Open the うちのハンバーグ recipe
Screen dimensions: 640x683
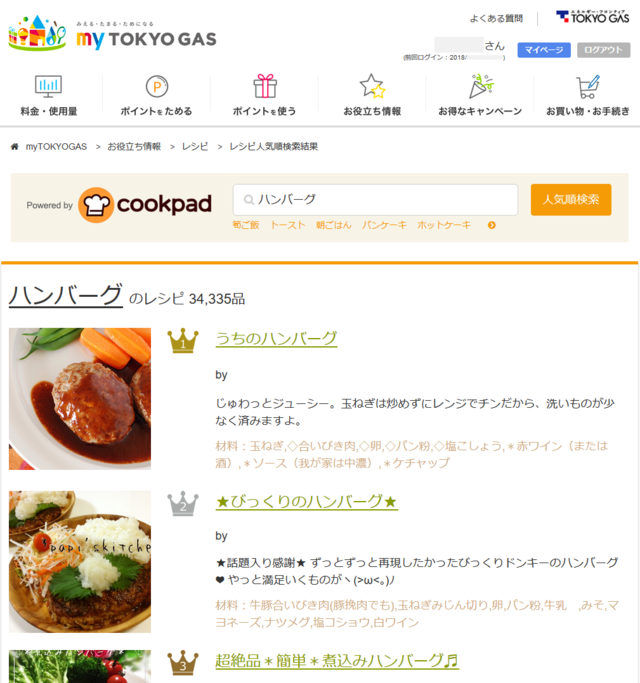[276, 339]
